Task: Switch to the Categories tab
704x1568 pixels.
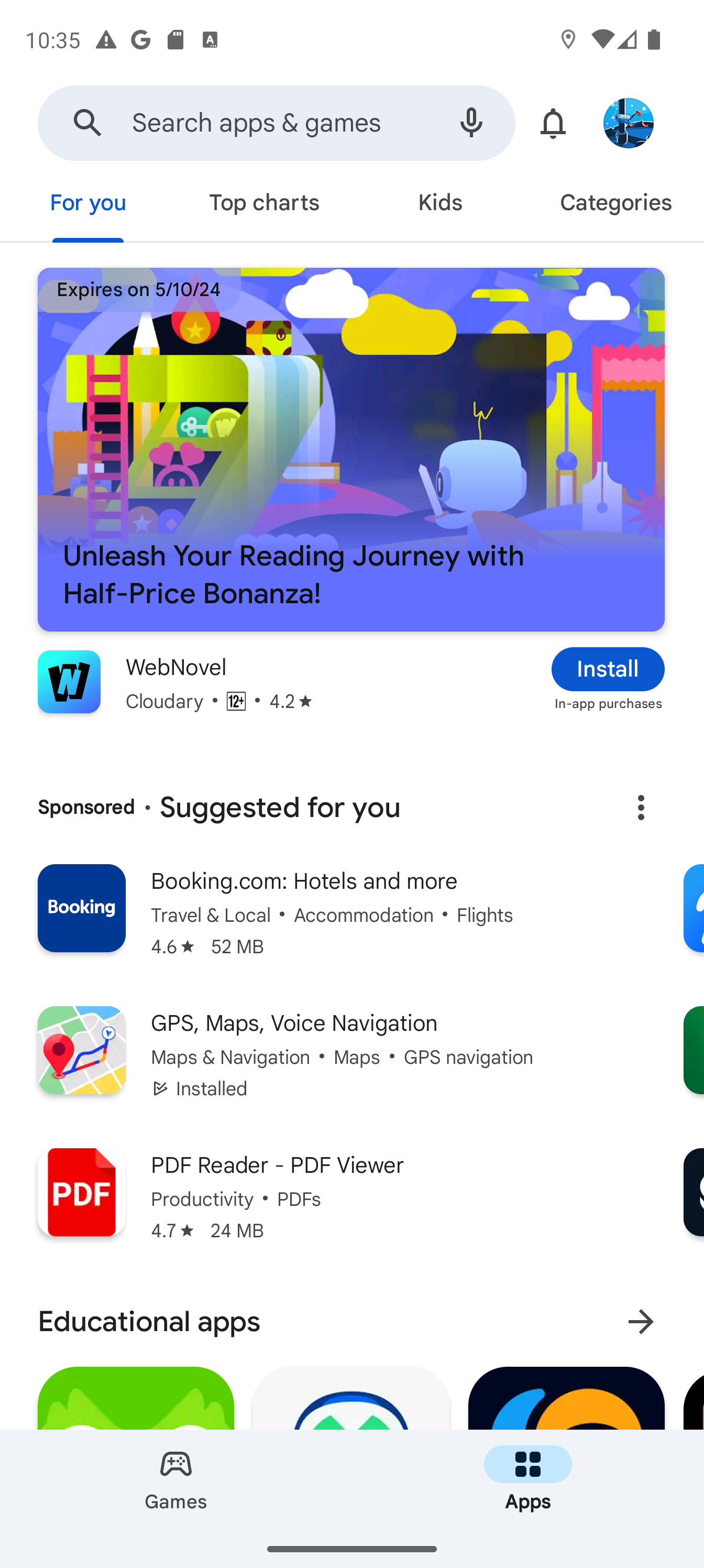Action: pos(615,203)
